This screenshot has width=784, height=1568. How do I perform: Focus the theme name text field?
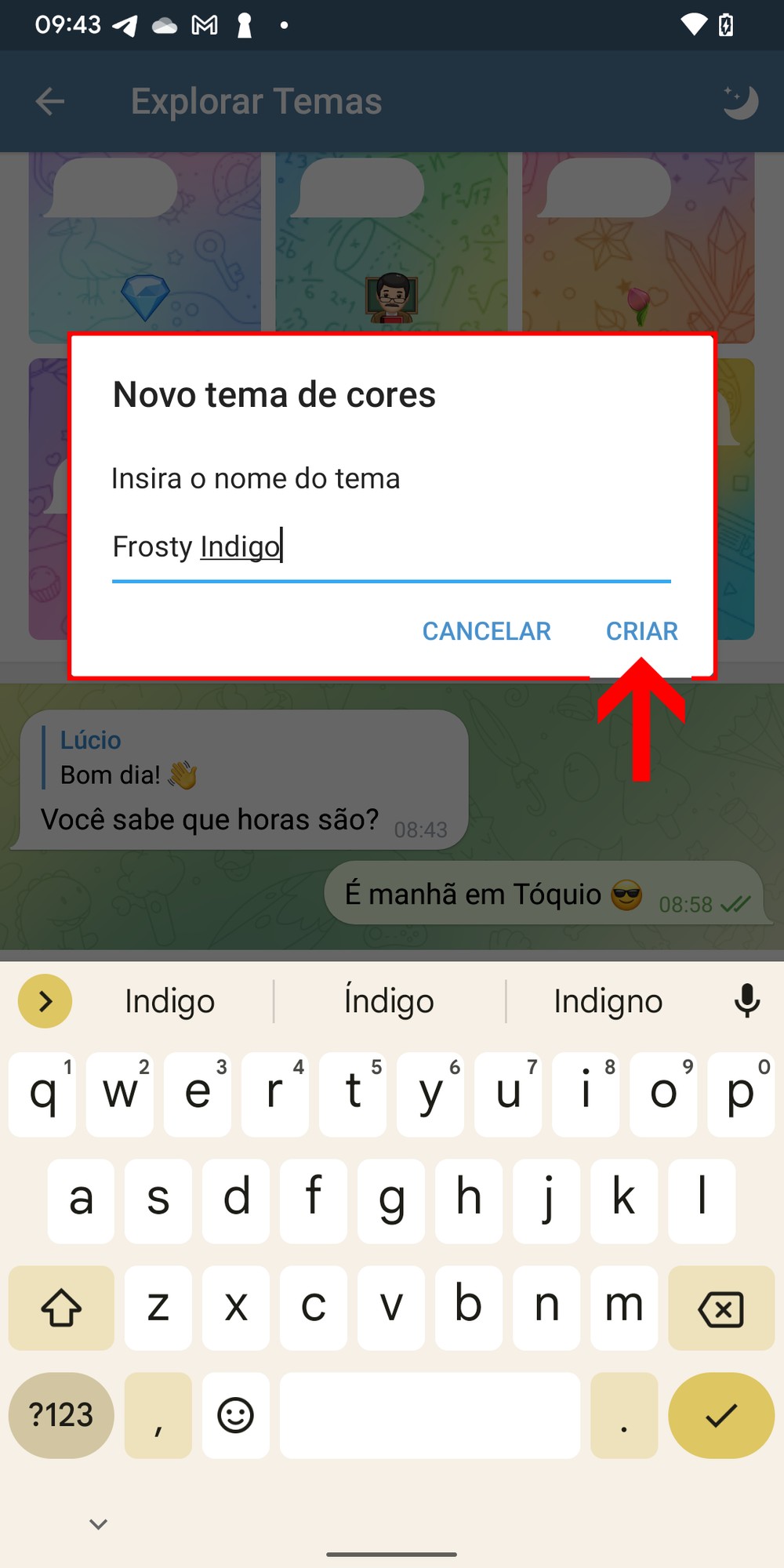[x=390, y=547]
